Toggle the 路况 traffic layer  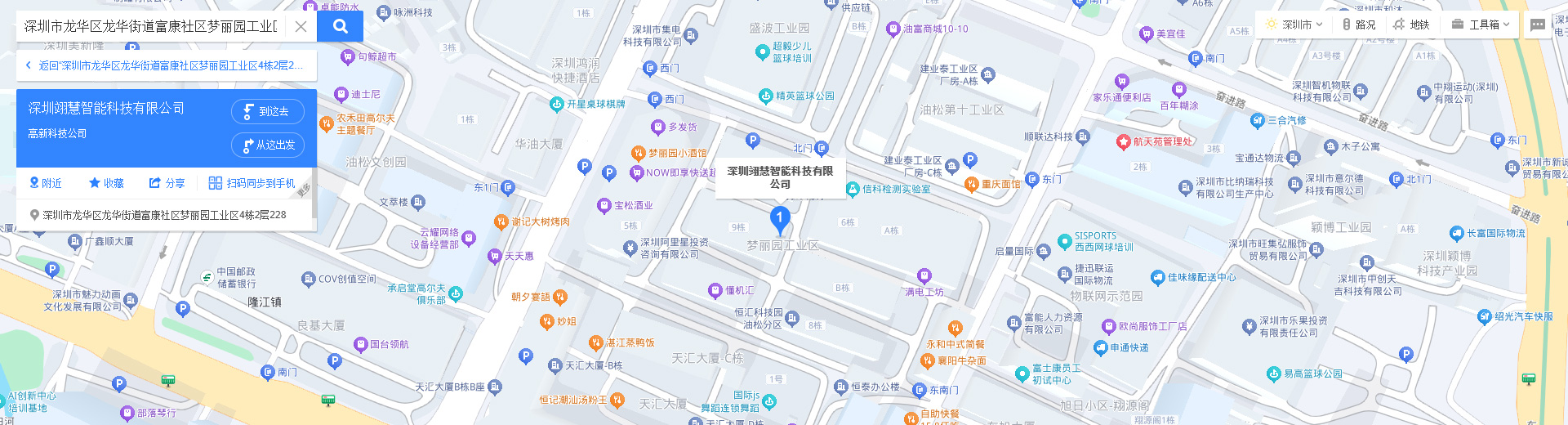[x=1359, y=25]
